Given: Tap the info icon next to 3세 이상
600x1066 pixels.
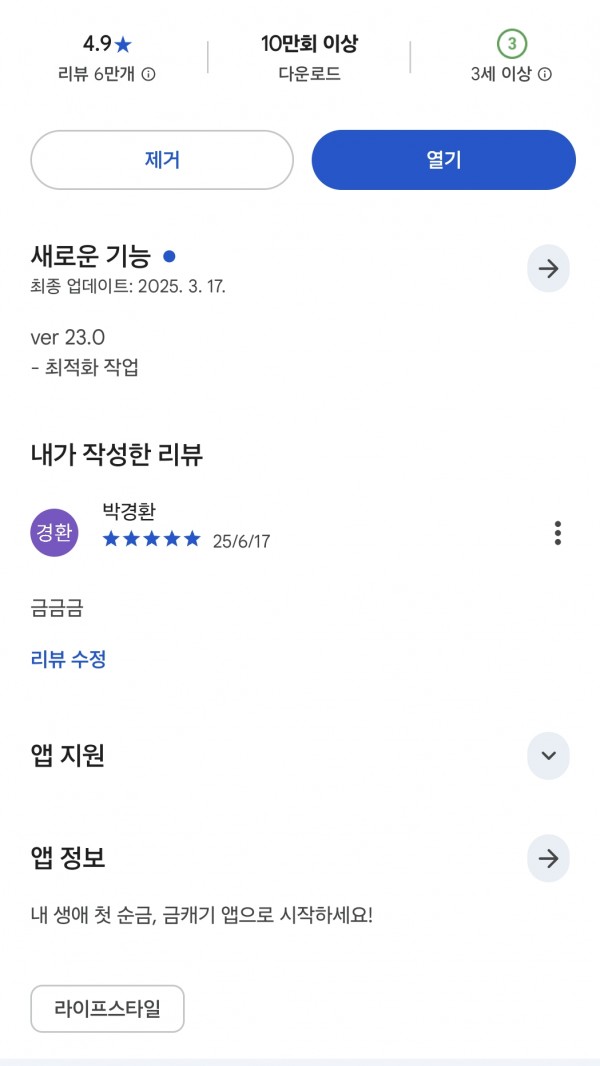Looking at the screenshot, I should click(544, 74).
